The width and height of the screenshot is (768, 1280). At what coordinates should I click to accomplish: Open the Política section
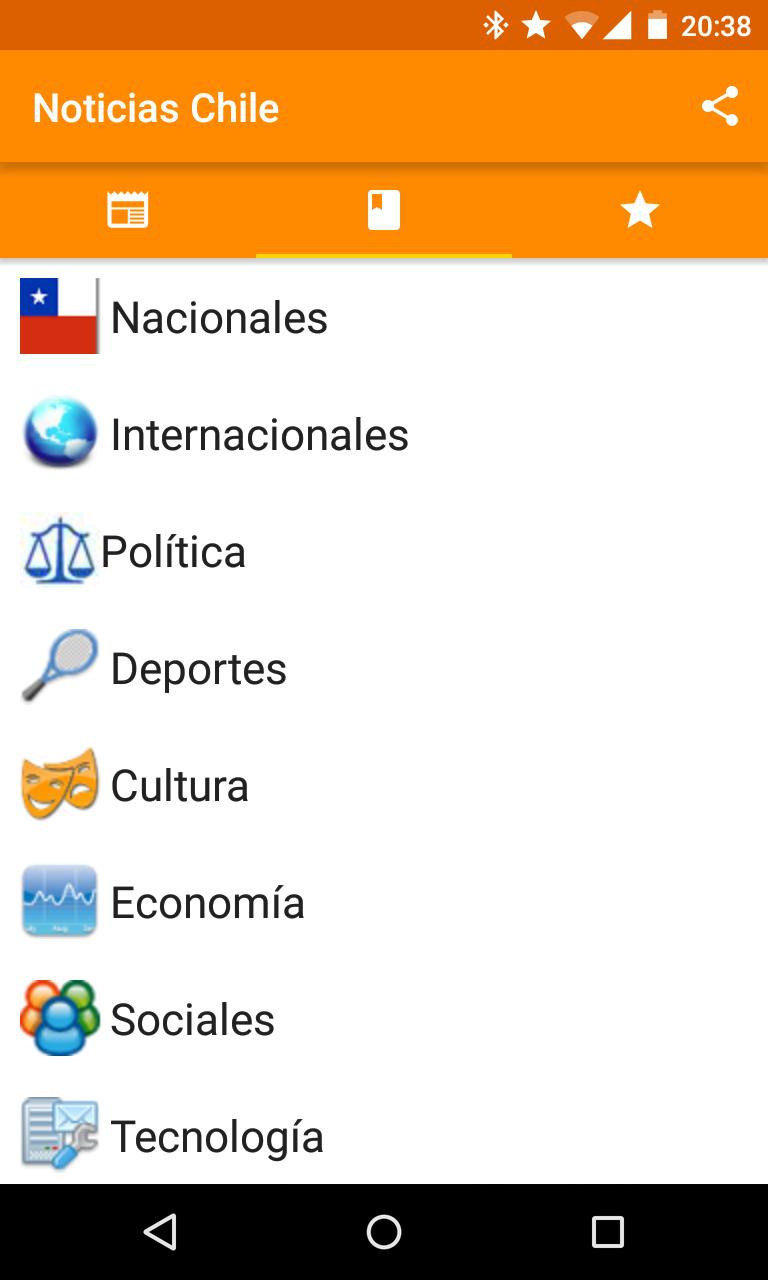(173, 552)
